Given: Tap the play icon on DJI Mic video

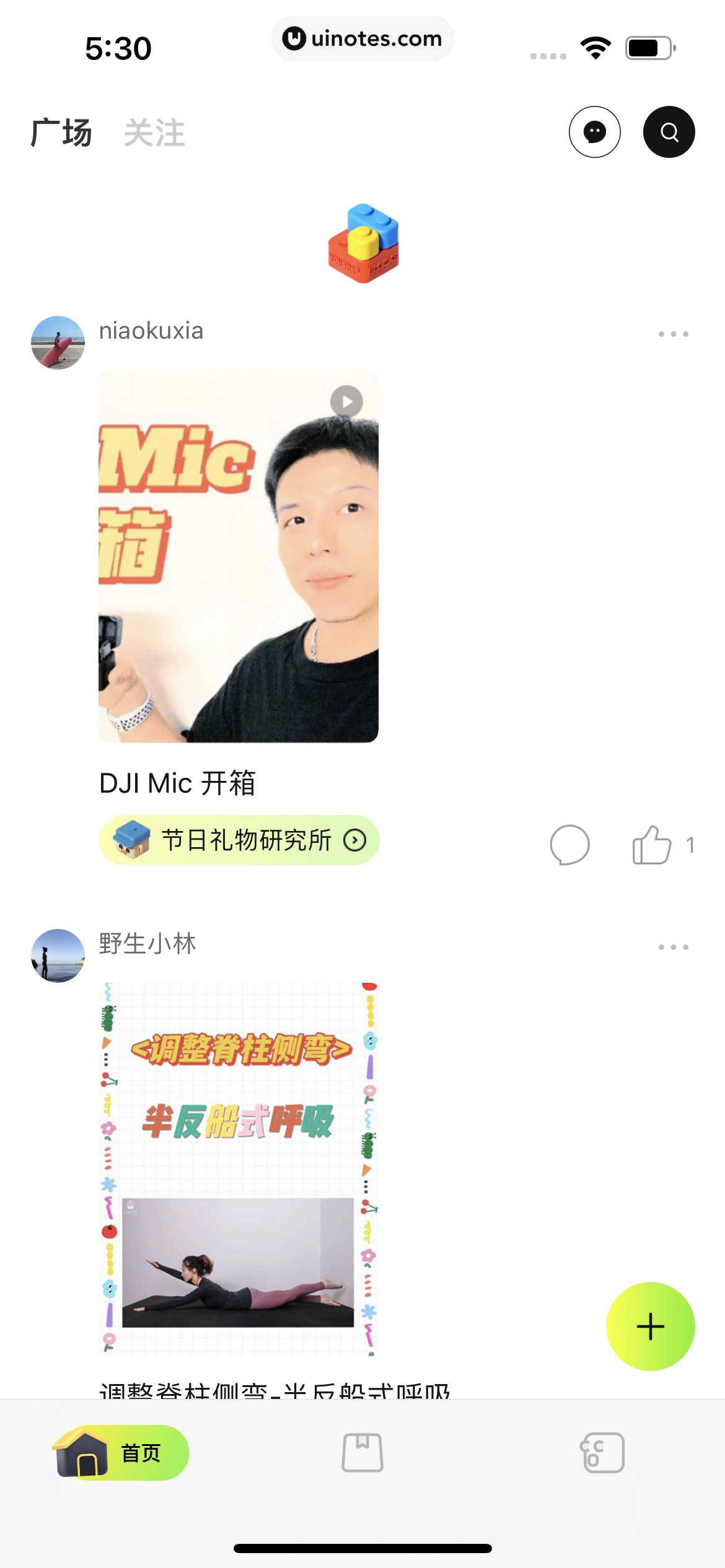Looking at the screenshot, I should 345,402.
